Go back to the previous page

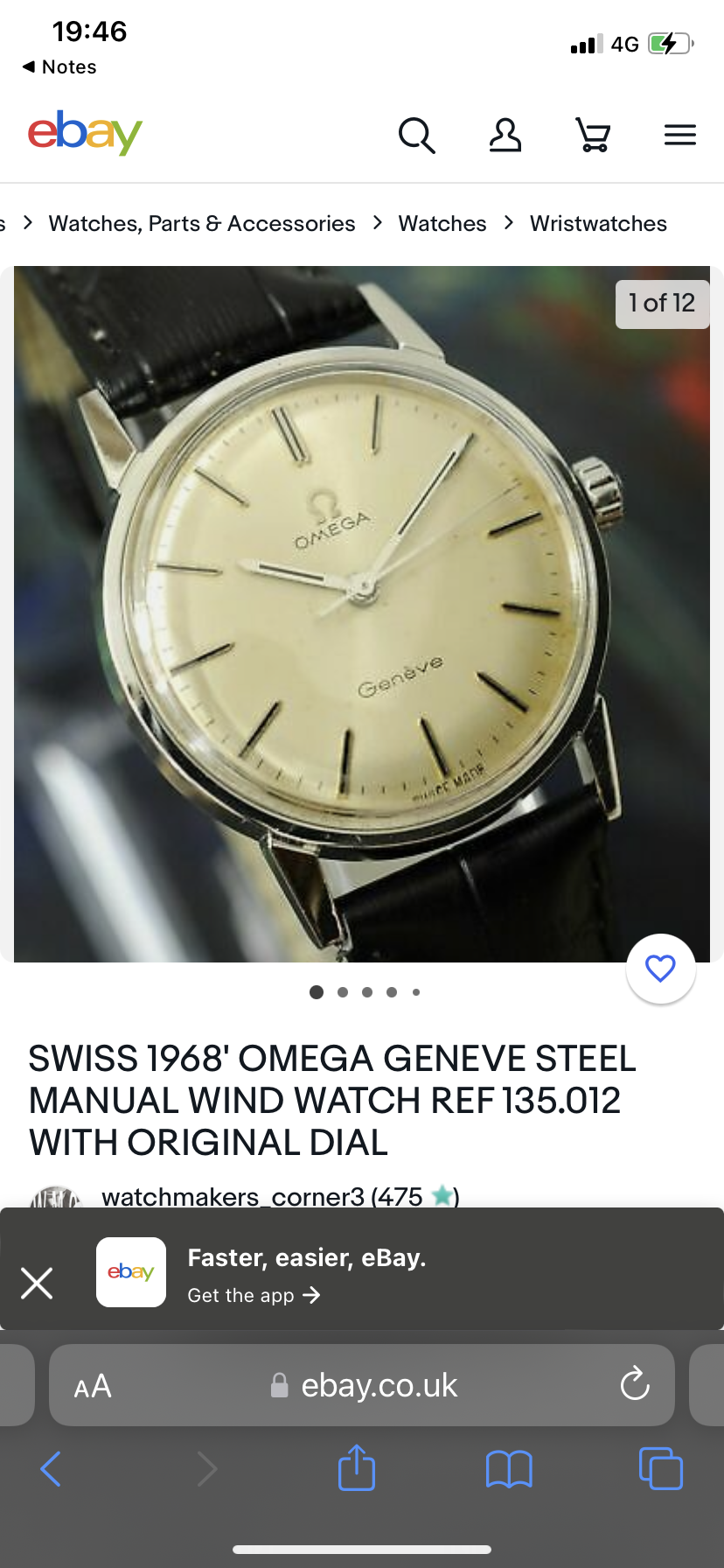(x=51, y=1468)
